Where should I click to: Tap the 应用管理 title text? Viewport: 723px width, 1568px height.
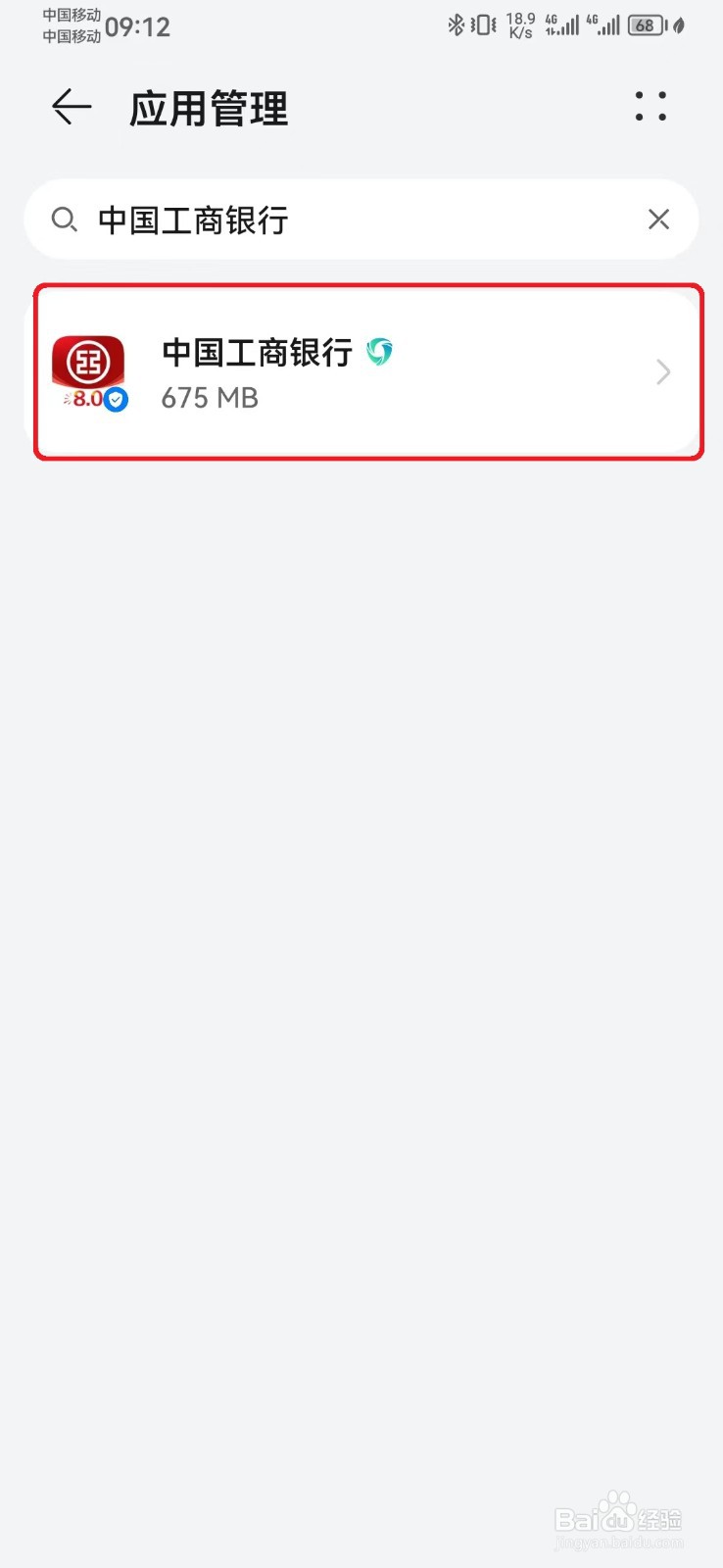tap(208, 109)
